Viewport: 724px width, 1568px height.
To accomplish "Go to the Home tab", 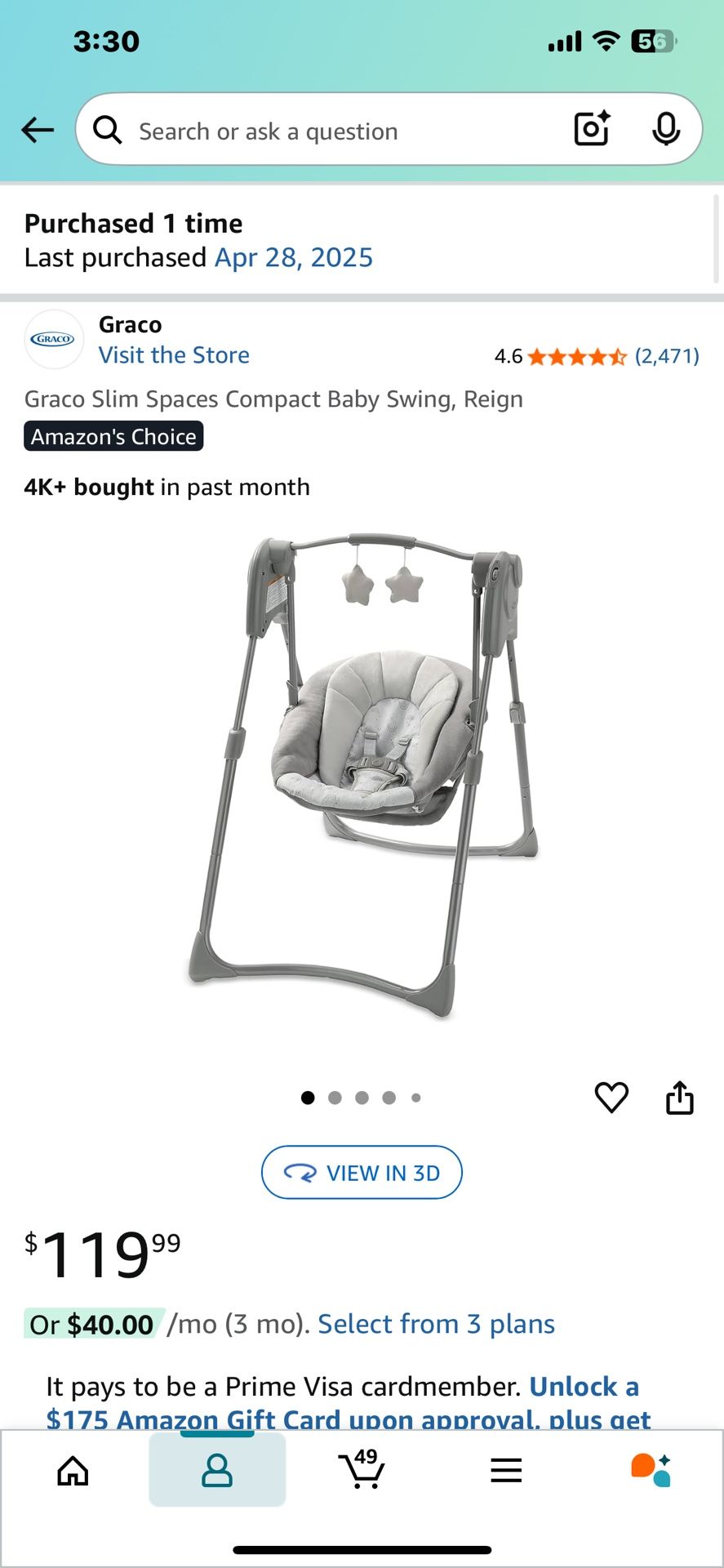I will [x=73, y=1471].
